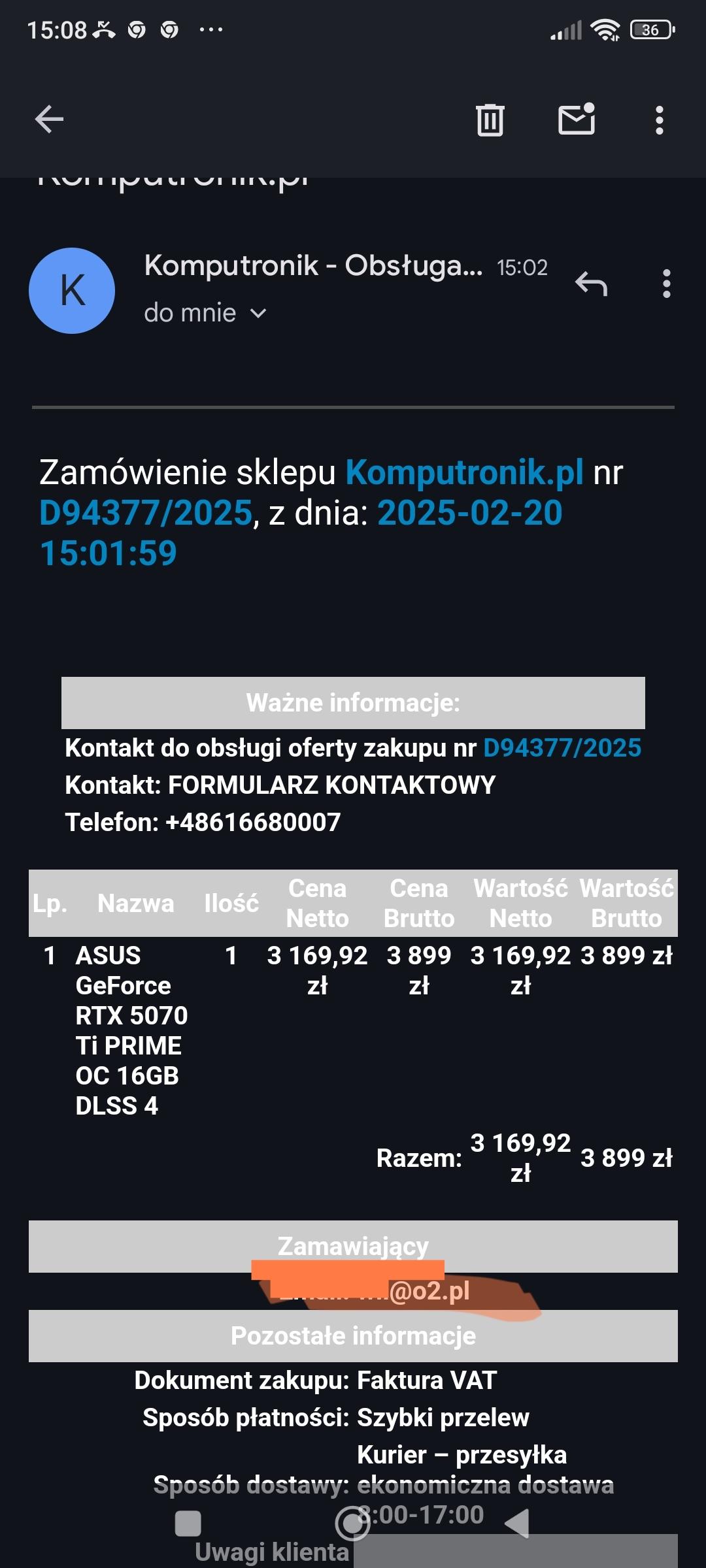Open the Komputronik.pl link in the heading
The width and height of the screenshot is (706, 1568).
pyautogui.click(x=464, y=472)
